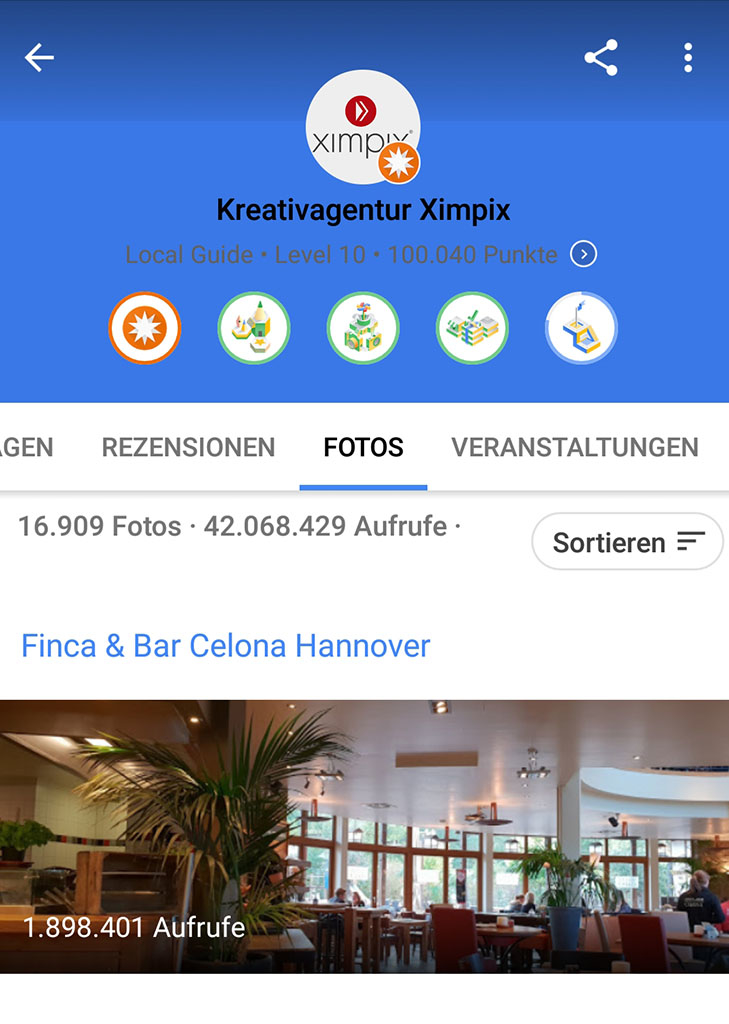Screen dimensions: 729x1024
Task: Select the FOTOS tab
Action: tap(362, 447)
